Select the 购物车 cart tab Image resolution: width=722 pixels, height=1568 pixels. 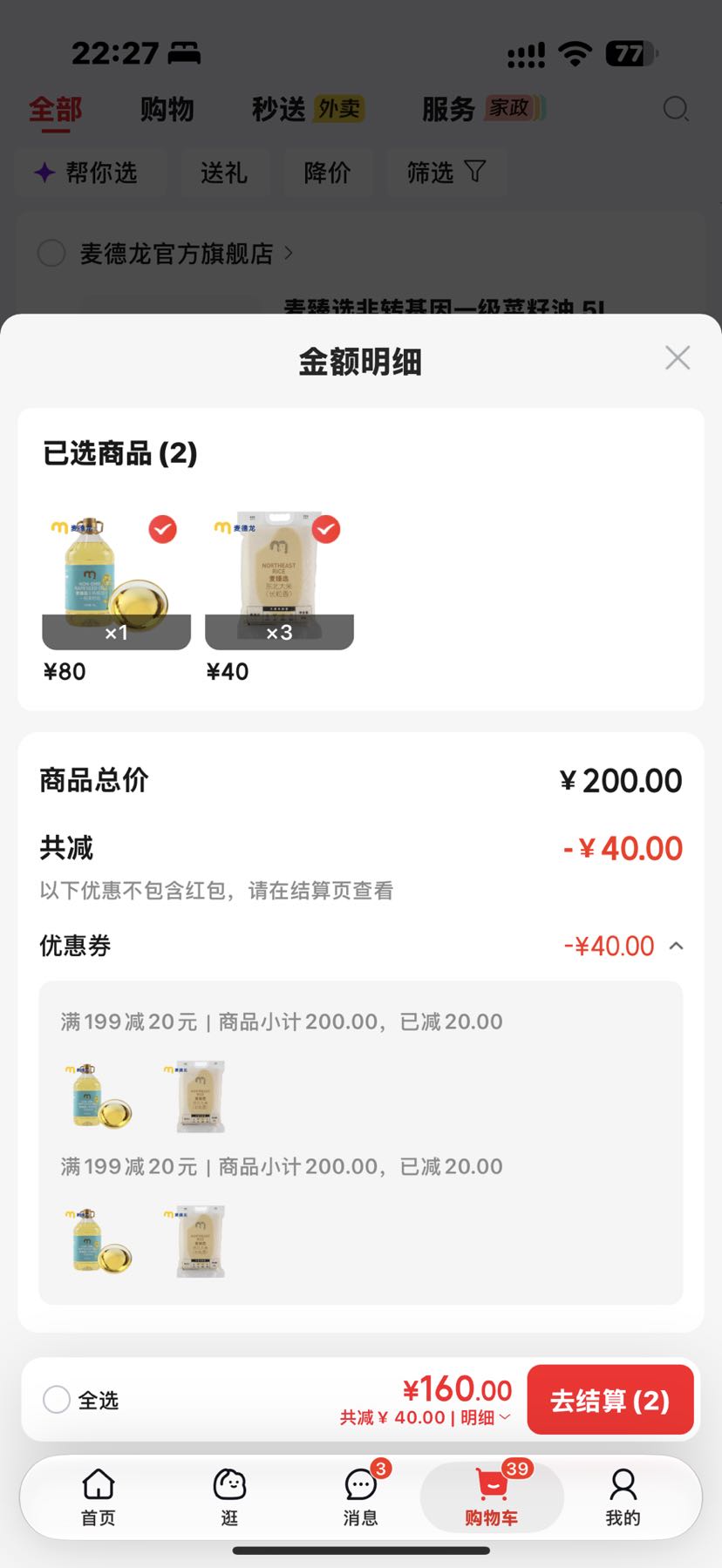coord(492,1497)
